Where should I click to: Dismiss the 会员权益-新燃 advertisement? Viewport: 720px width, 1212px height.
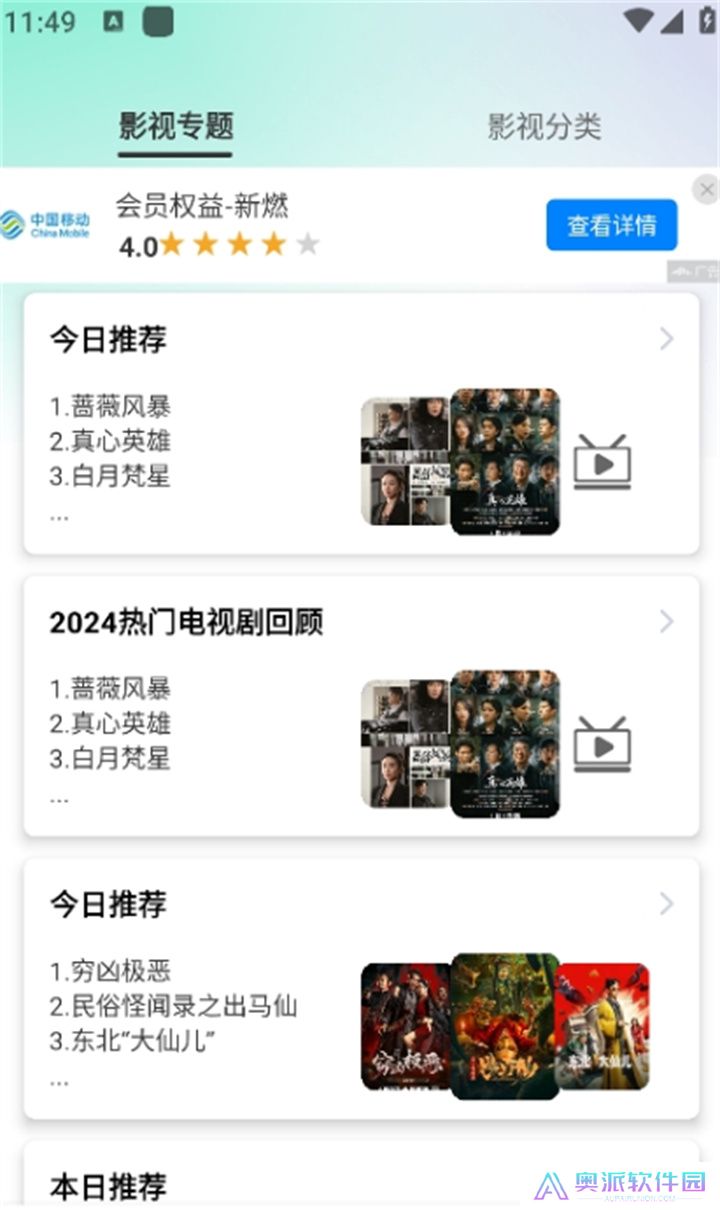[x=707, y=188]
